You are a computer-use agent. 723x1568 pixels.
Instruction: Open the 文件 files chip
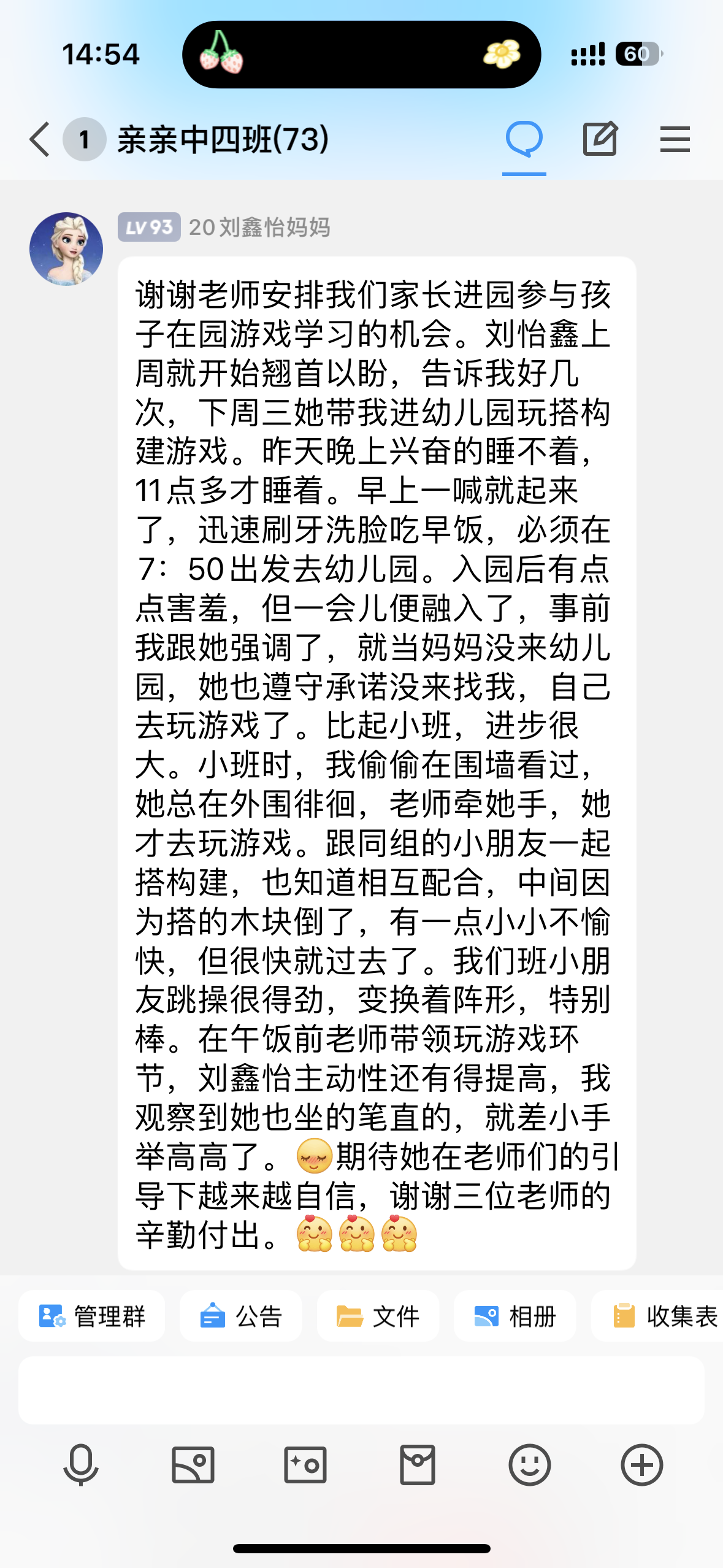(x=378, y=1316)
